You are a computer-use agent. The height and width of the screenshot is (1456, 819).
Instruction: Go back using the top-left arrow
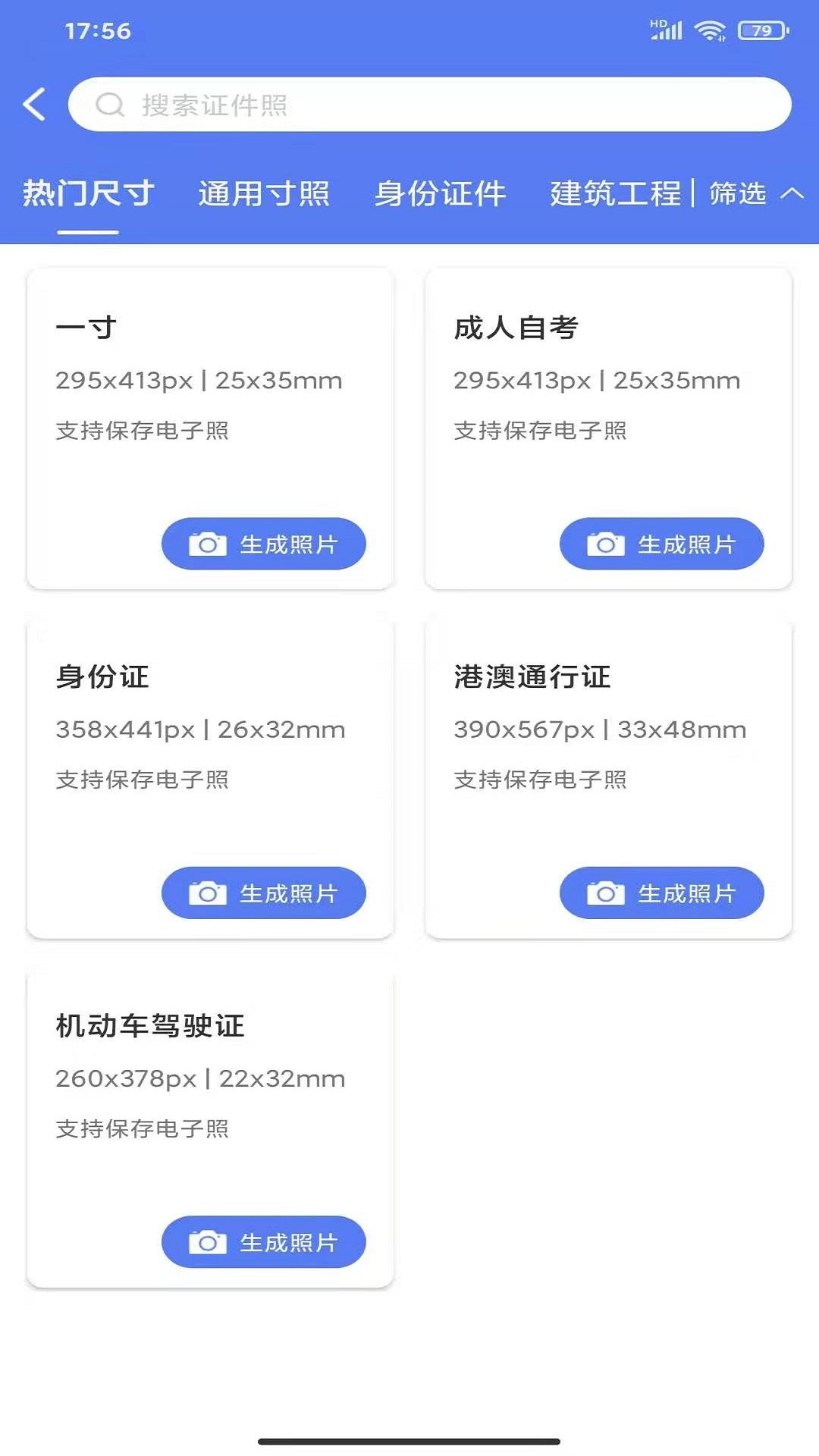click(x=35, y=105)
